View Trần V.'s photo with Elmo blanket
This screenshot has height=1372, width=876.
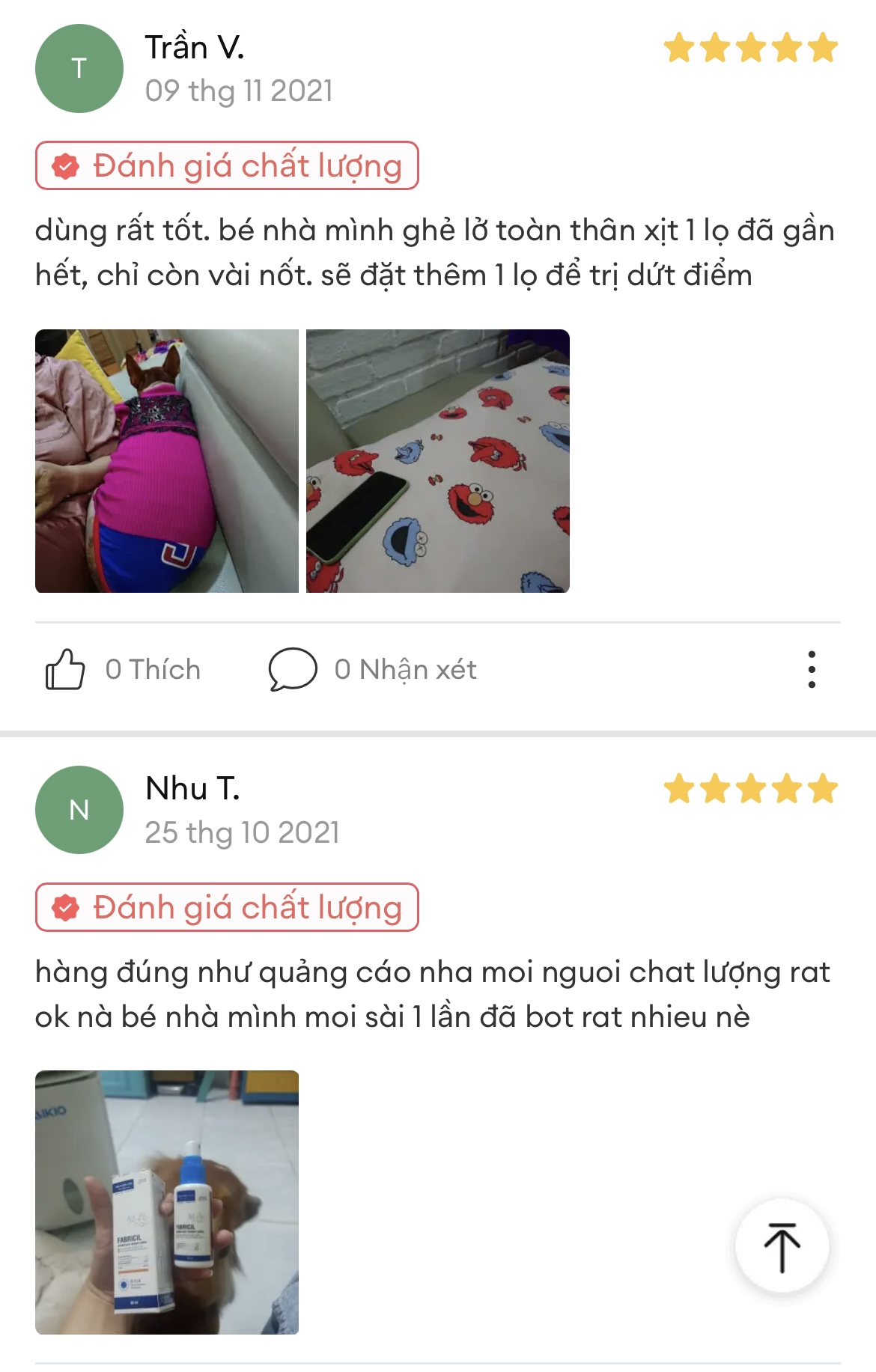[x=438, y=461]
